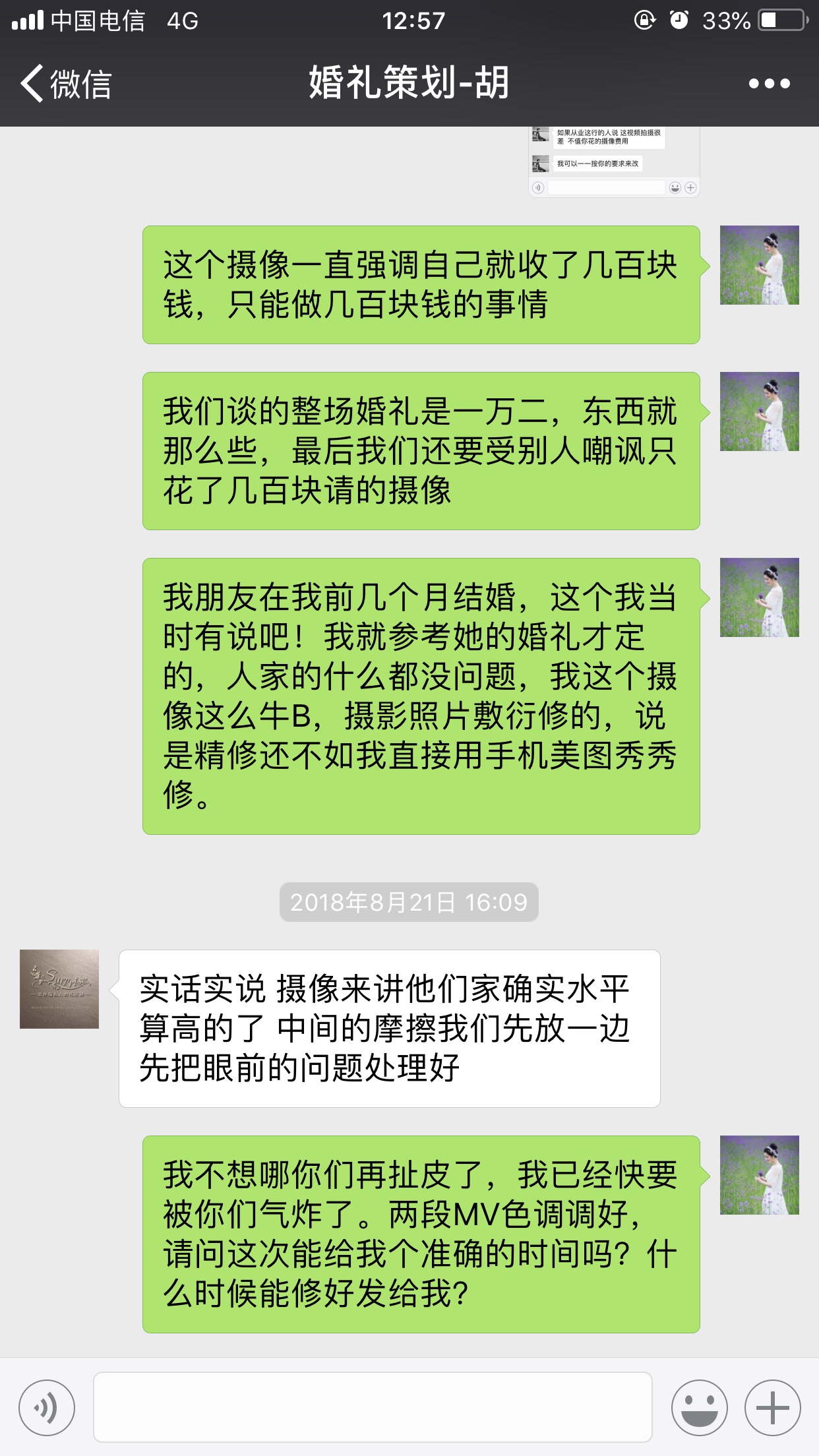Open the shared screenshot image at top
The image size is (819, 1456).
(x=614, y=162)
